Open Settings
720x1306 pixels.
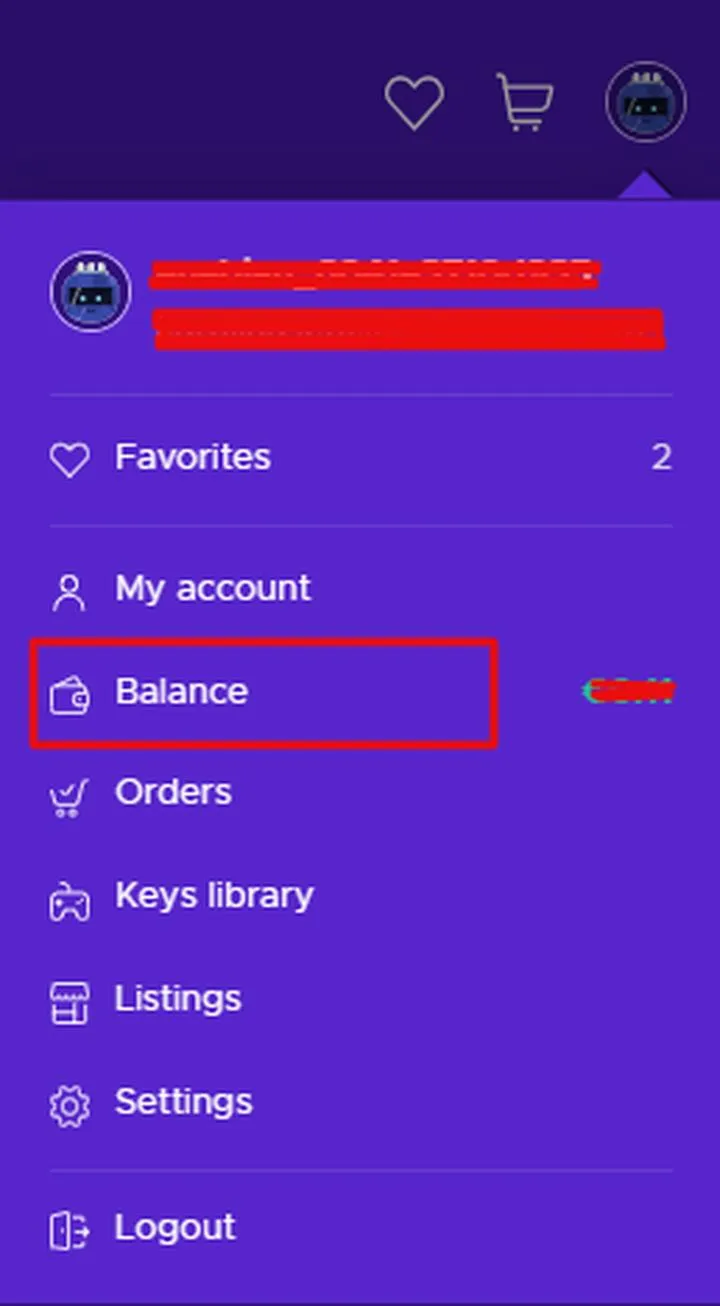tap(183, 1102)
